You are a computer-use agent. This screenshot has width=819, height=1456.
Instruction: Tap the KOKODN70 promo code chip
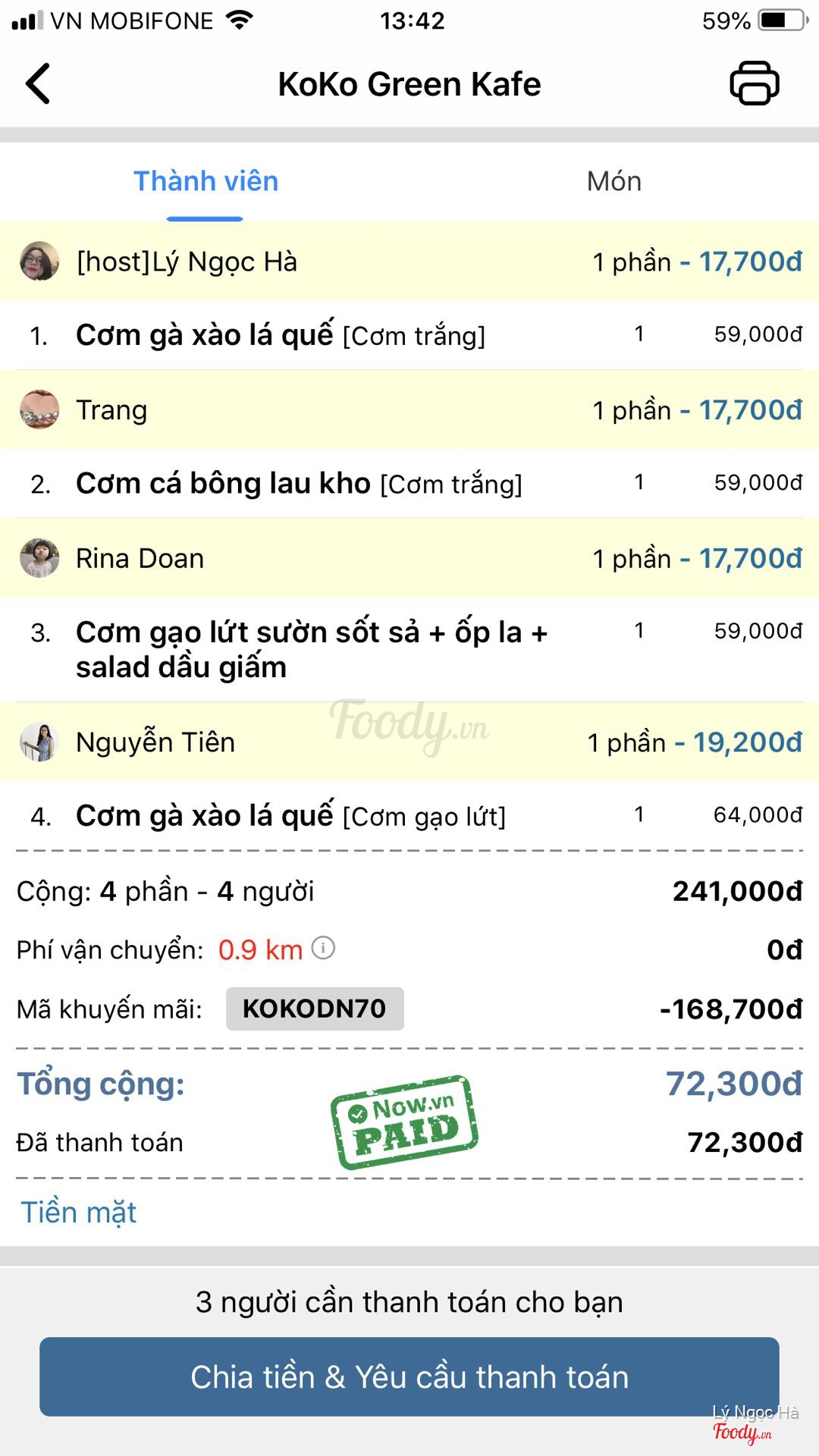point(315,1009)
